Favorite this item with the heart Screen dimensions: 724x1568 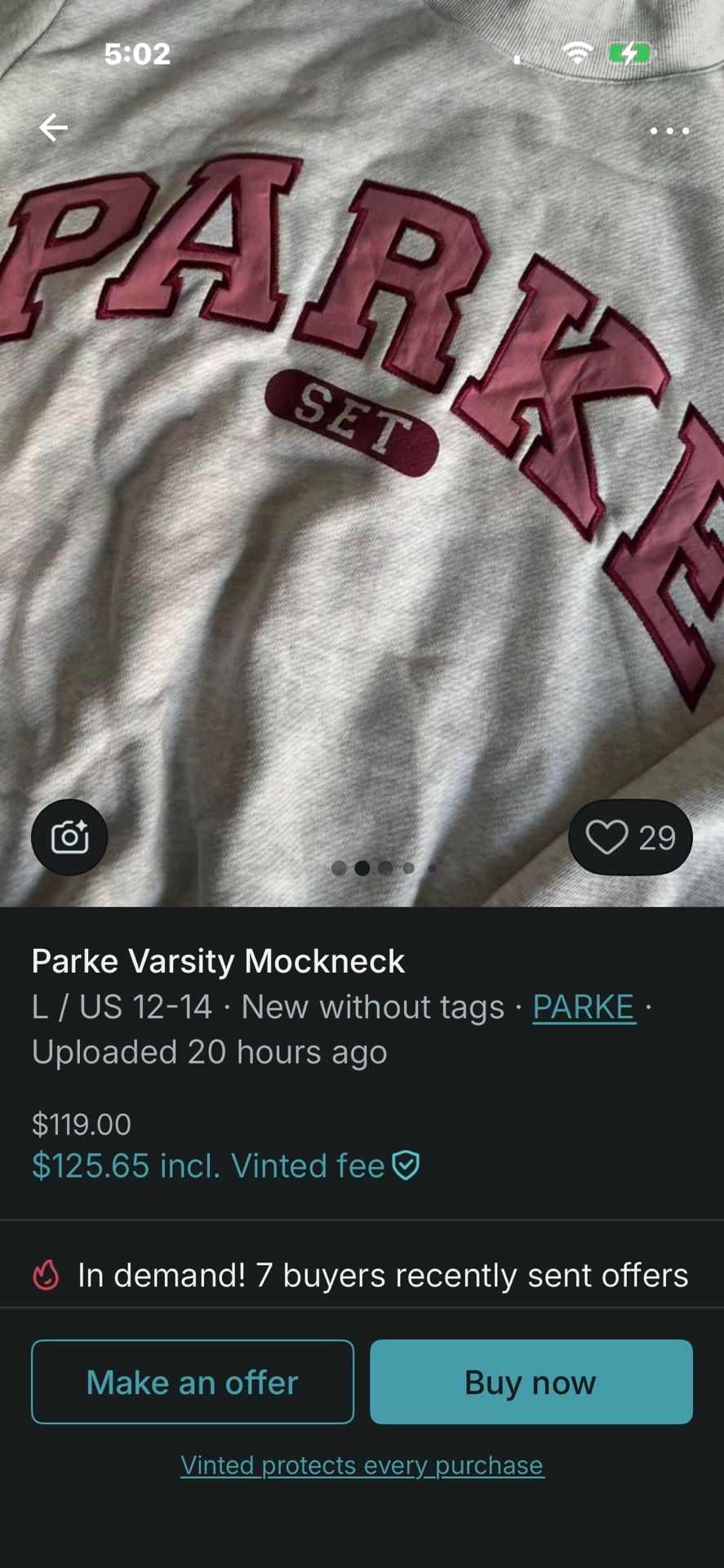pyautogui.click(x=630, y=837)
